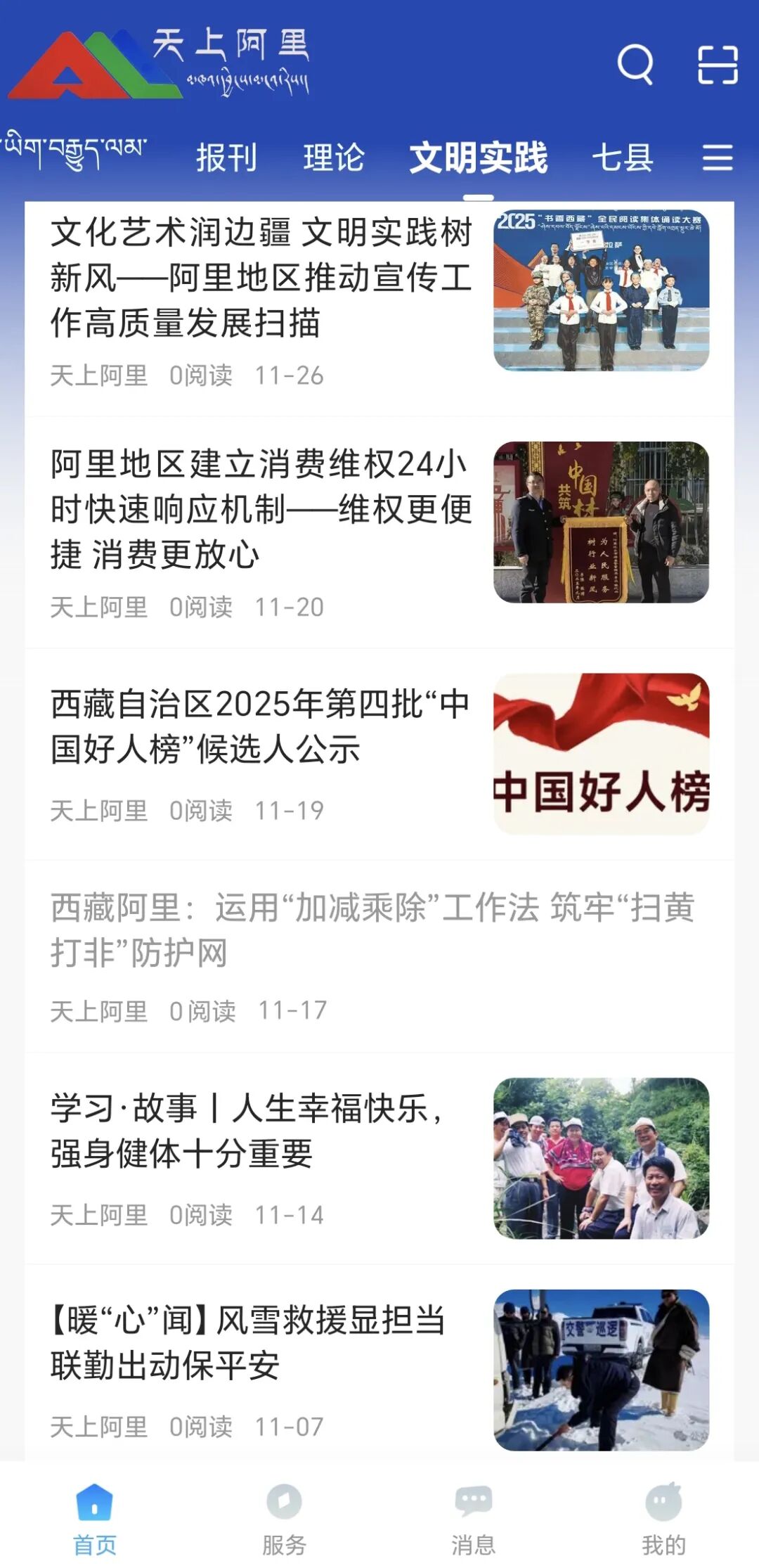Open 学习·故事 人生幸福快乐 article
759x1568 pixels.
pos(246,1131)
